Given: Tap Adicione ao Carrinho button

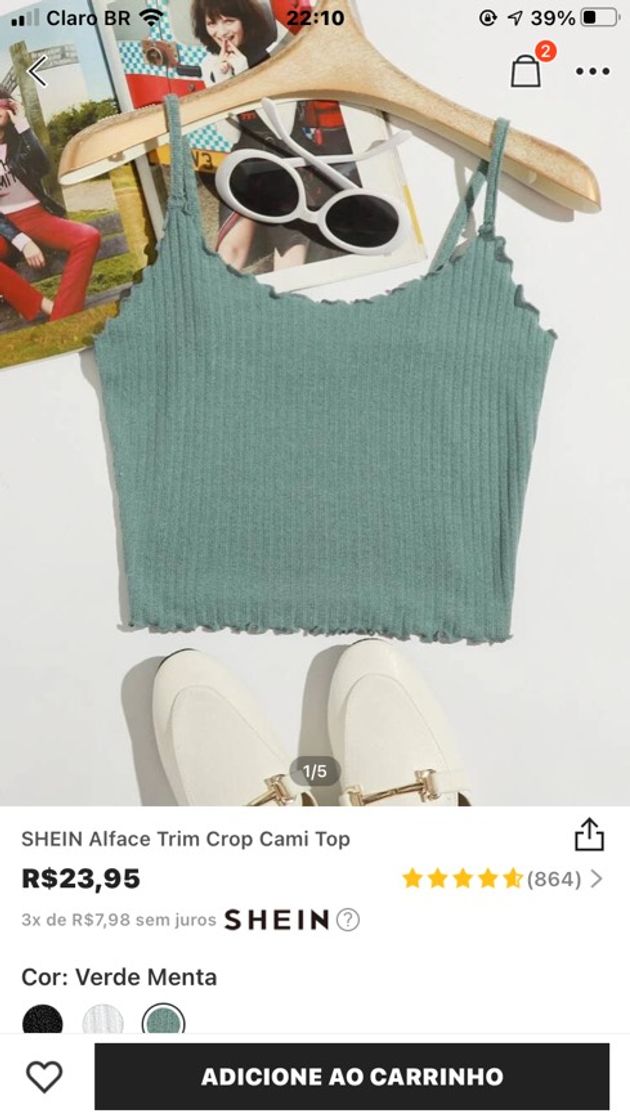Looking at the screenshot, I should point(352,1077).
